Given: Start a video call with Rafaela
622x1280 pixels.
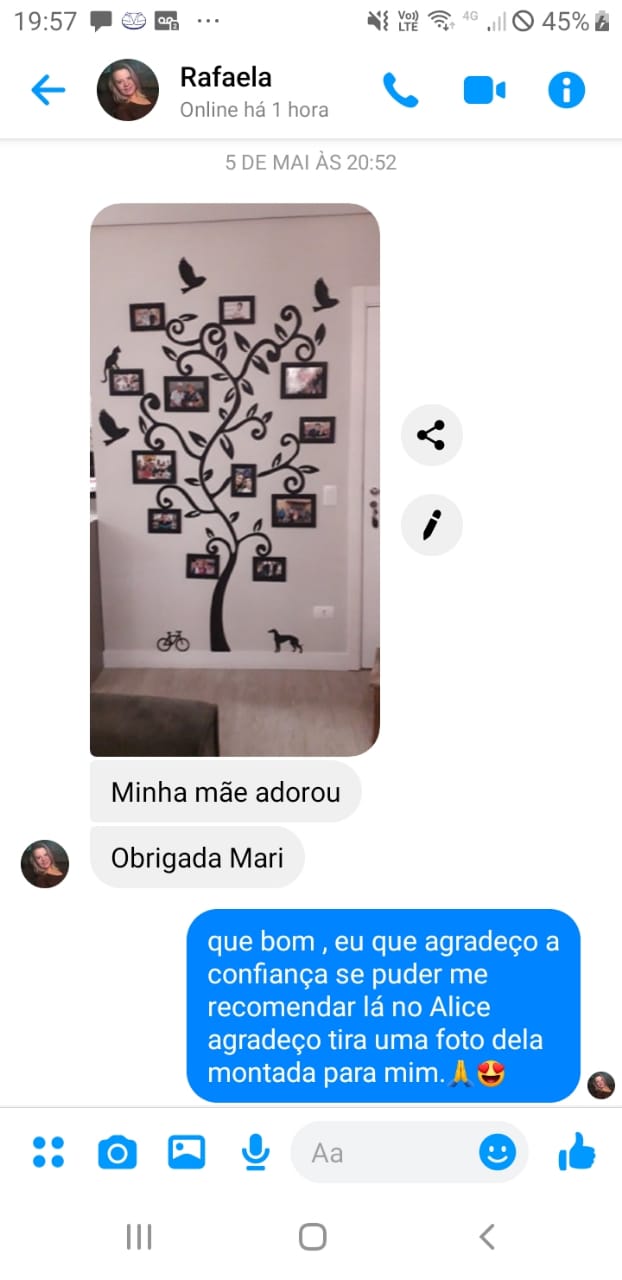Looking at the screenshot, I should pos(484,91).
